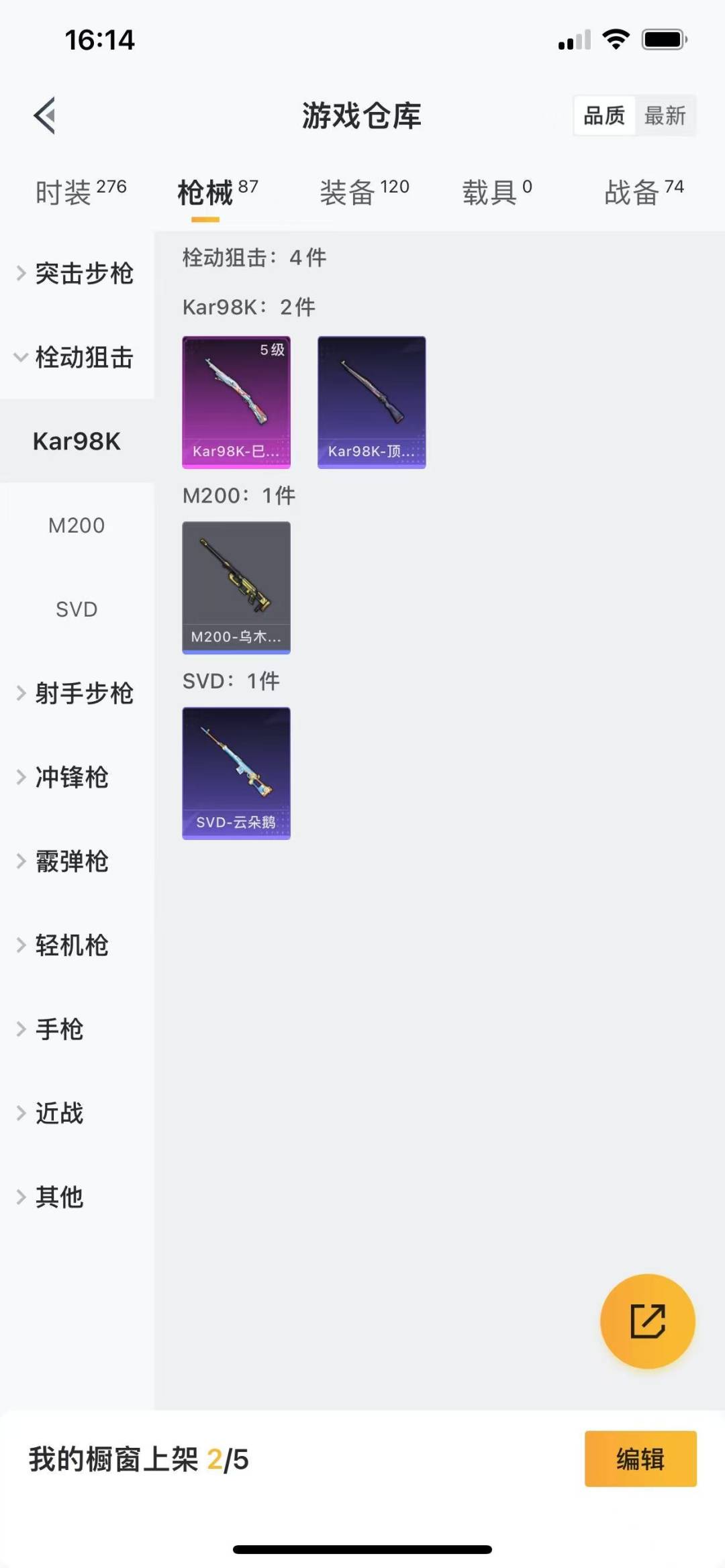Select M200 in the sidebar

(77, 525)
